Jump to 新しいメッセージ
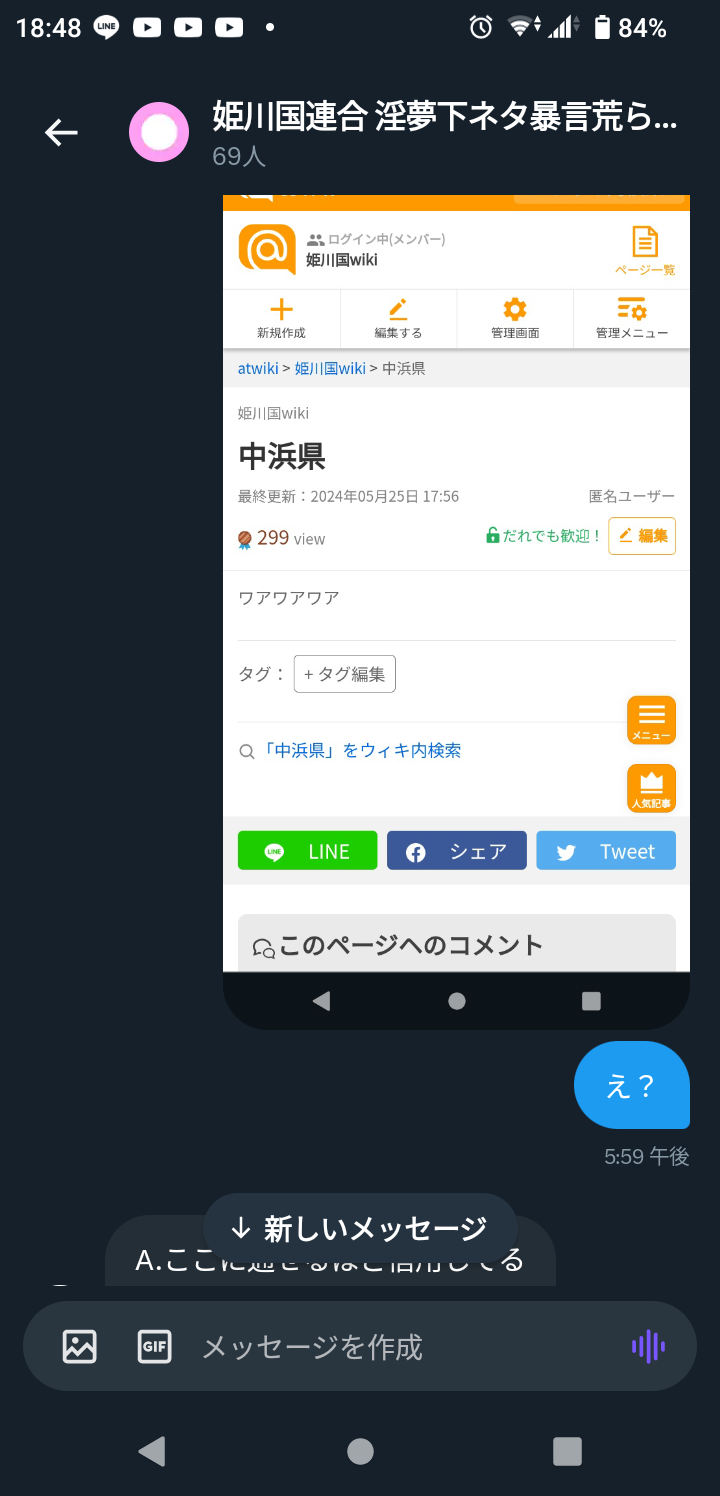 pyautogui.click(x=359, y=1228)
